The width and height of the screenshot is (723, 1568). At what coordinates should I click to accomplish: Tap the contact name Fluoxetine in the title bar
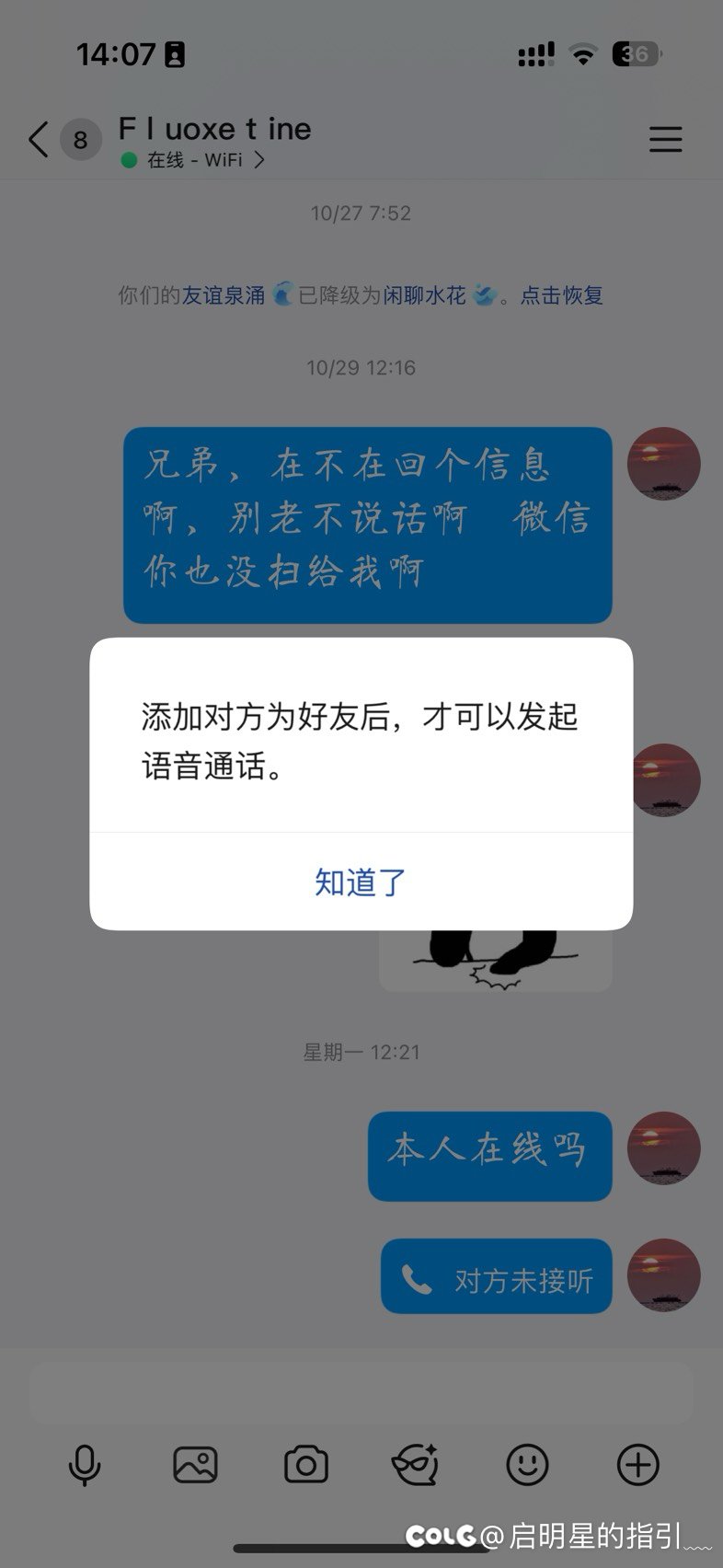[213, 128]
